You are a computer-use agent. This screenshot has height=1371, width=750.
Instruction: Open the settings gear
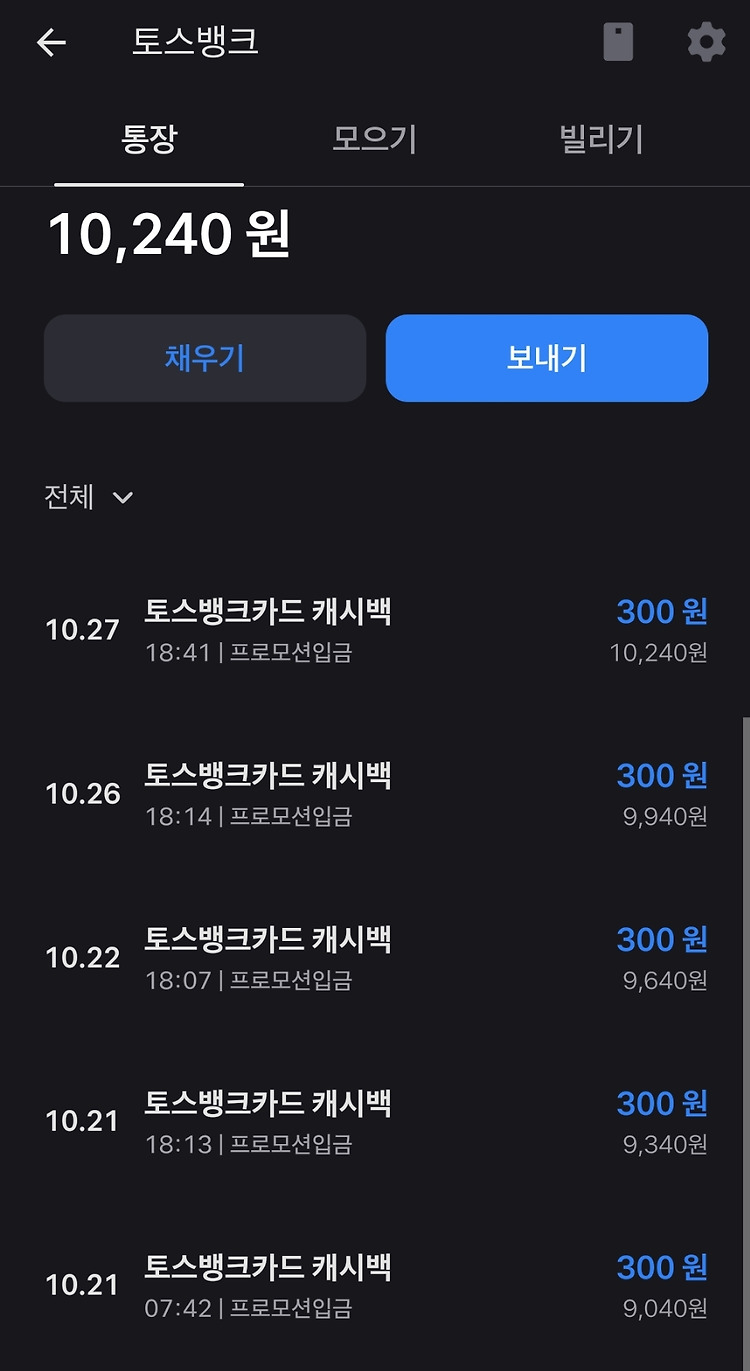point(706,42)
